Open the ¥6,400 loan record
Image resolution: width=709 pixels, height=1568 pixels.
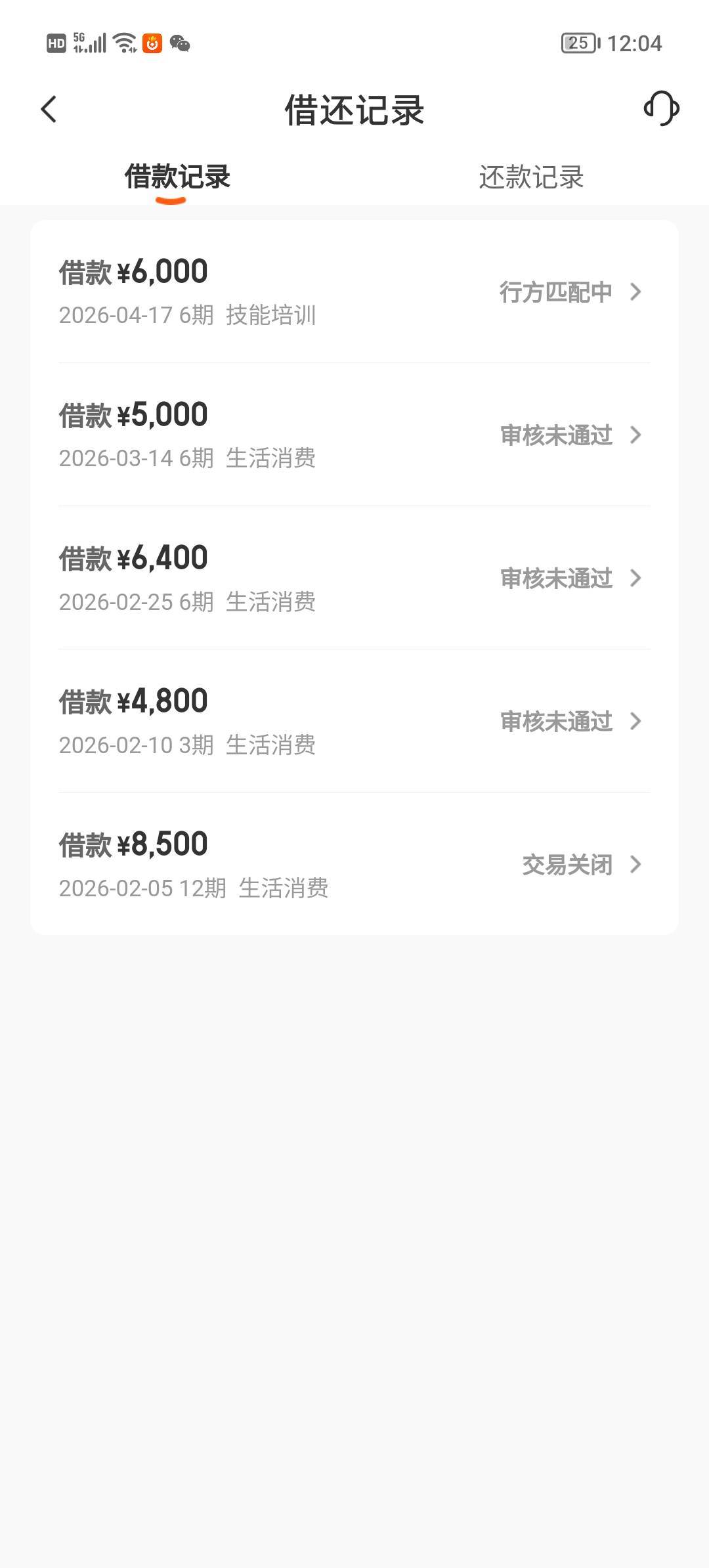coord(354,578)
